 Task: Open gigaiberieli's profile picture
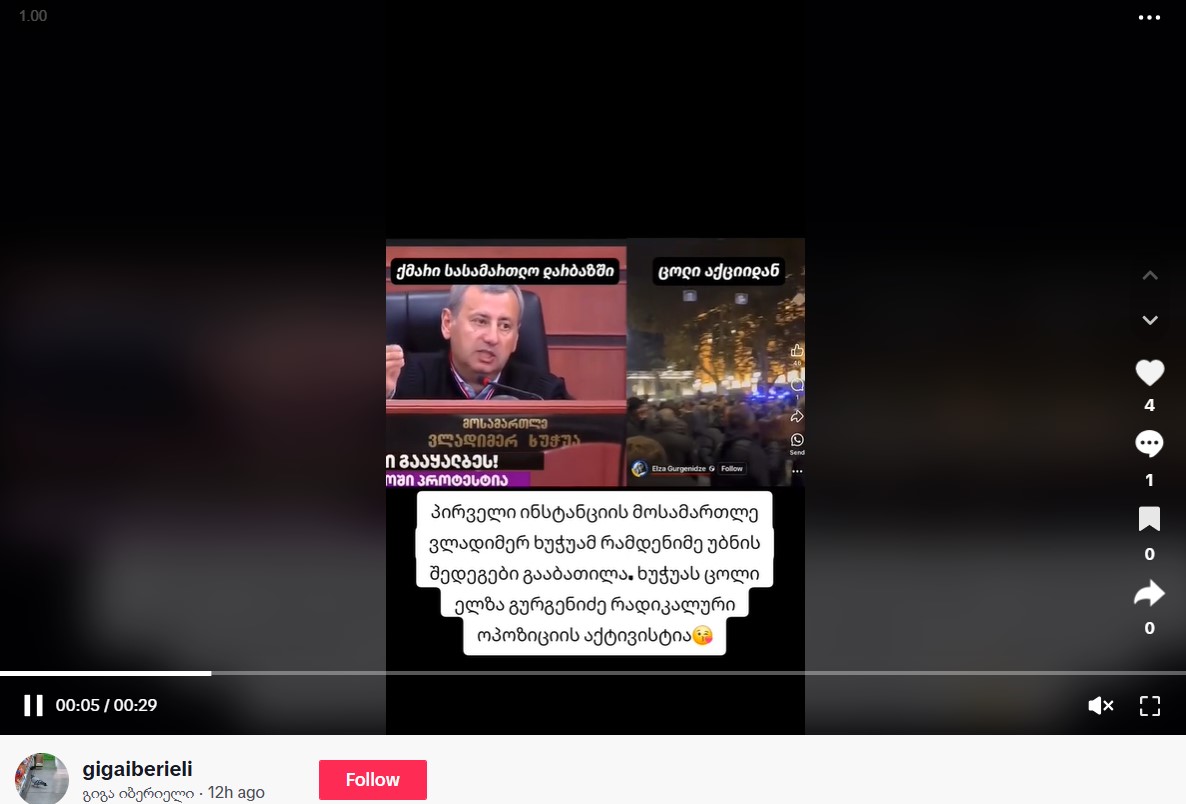point(42,779)
